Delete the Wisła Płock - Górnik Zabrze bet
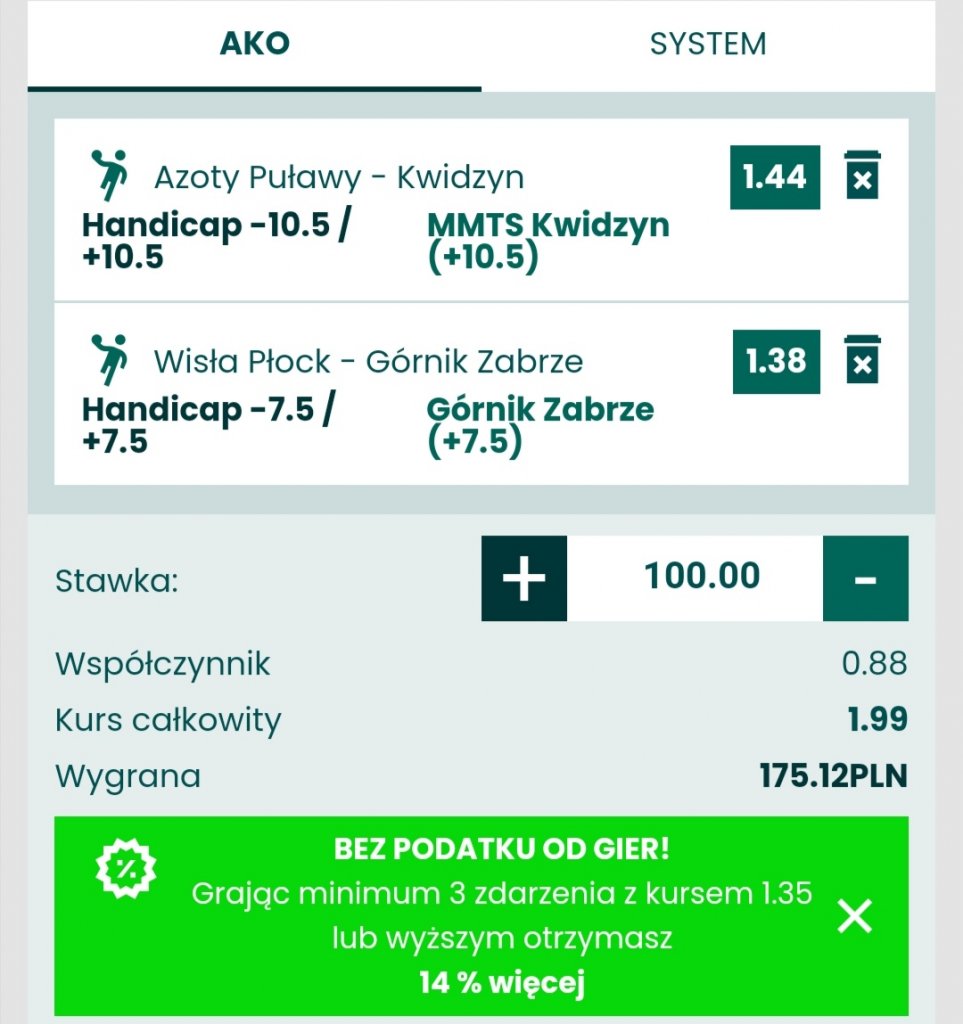963x1024 pixels. click(861, 360)
